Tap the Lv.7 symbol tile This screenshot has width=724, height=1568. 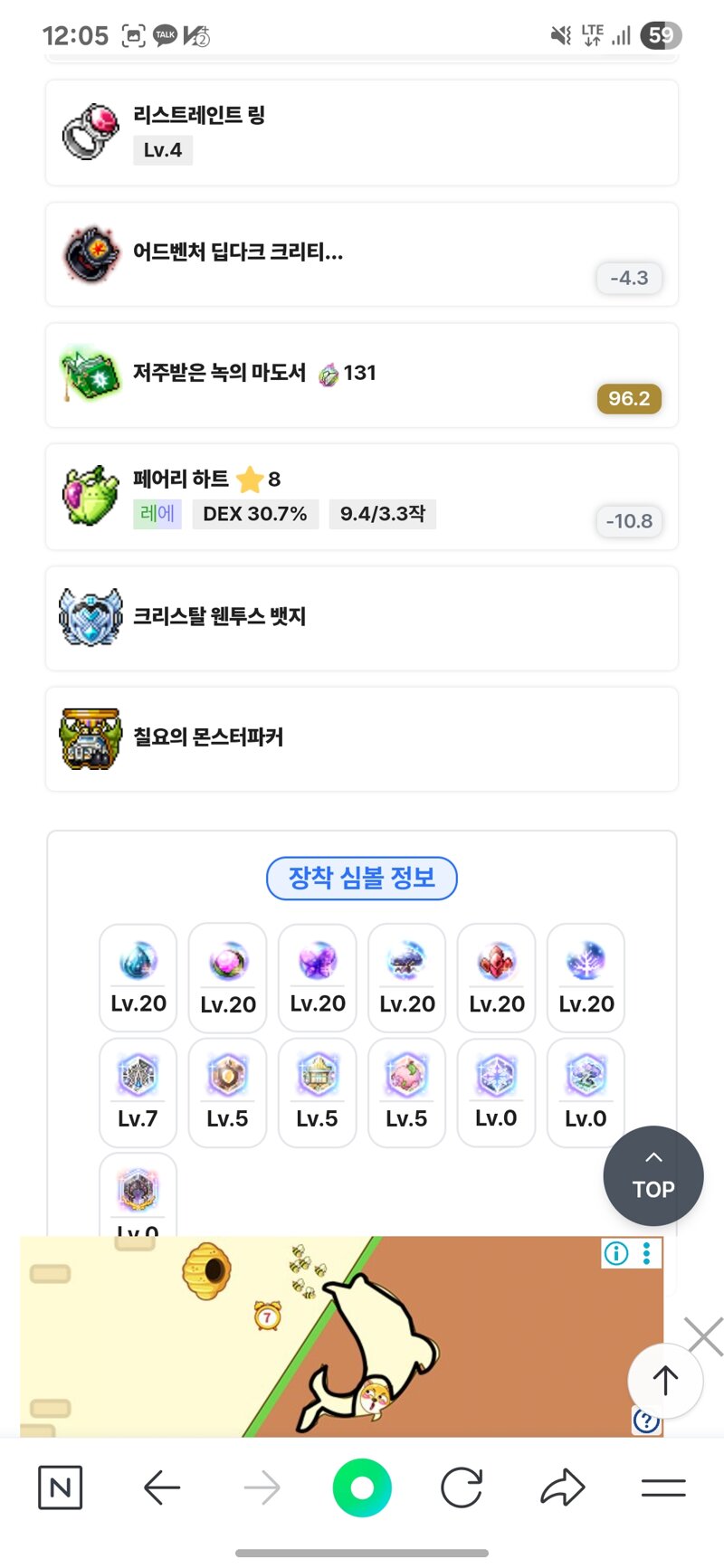(138, 1092)
